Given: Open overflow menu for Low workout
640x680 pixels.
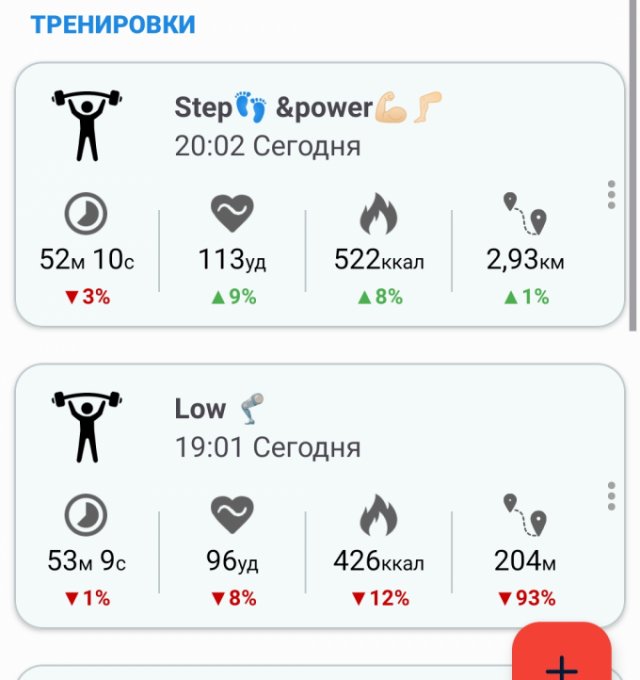Looking at the screenshot, I should pos(611,496).
